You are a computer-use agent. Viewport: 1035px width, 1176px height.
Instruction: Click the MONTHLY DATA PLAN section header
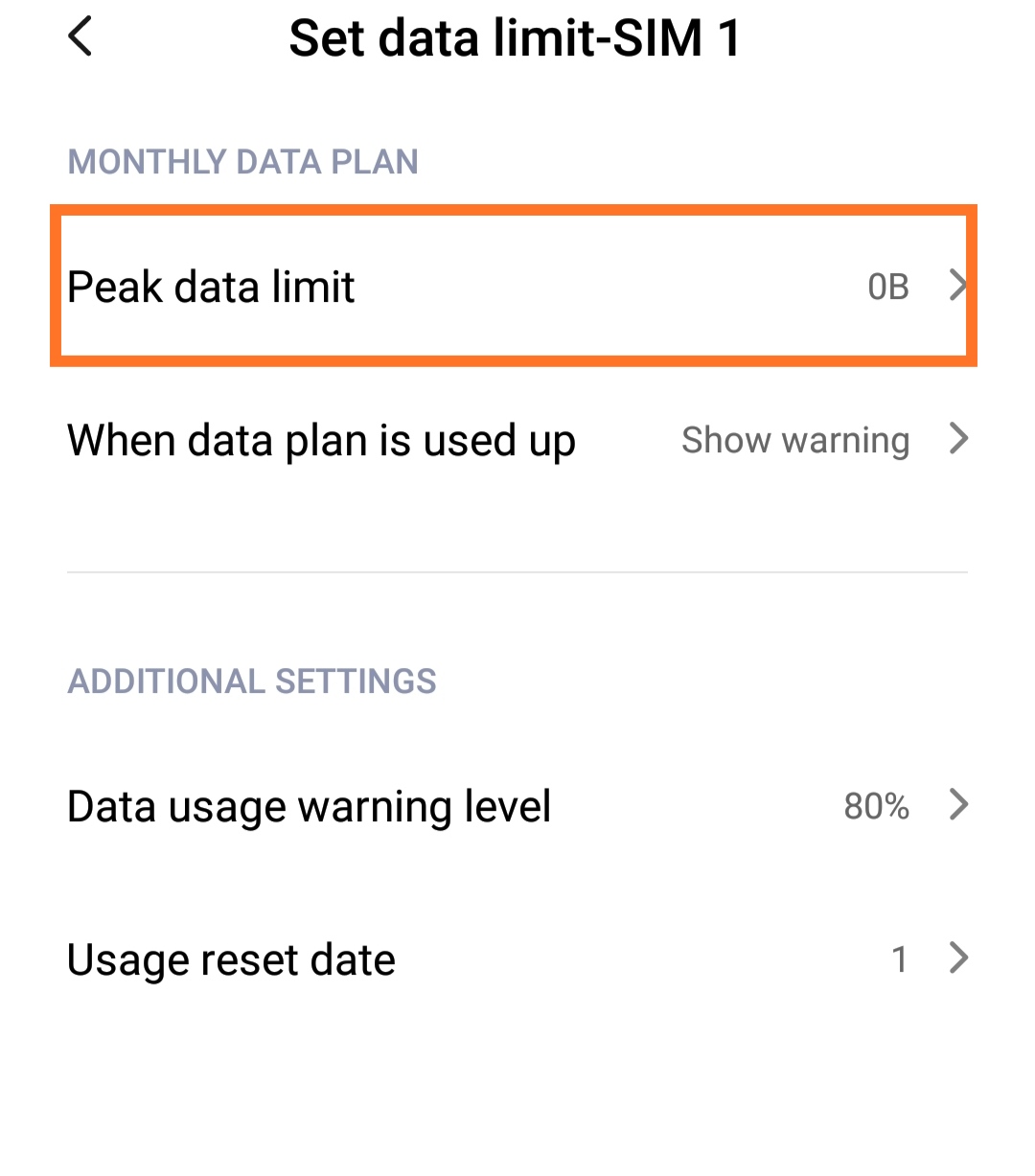pos(242,161)
